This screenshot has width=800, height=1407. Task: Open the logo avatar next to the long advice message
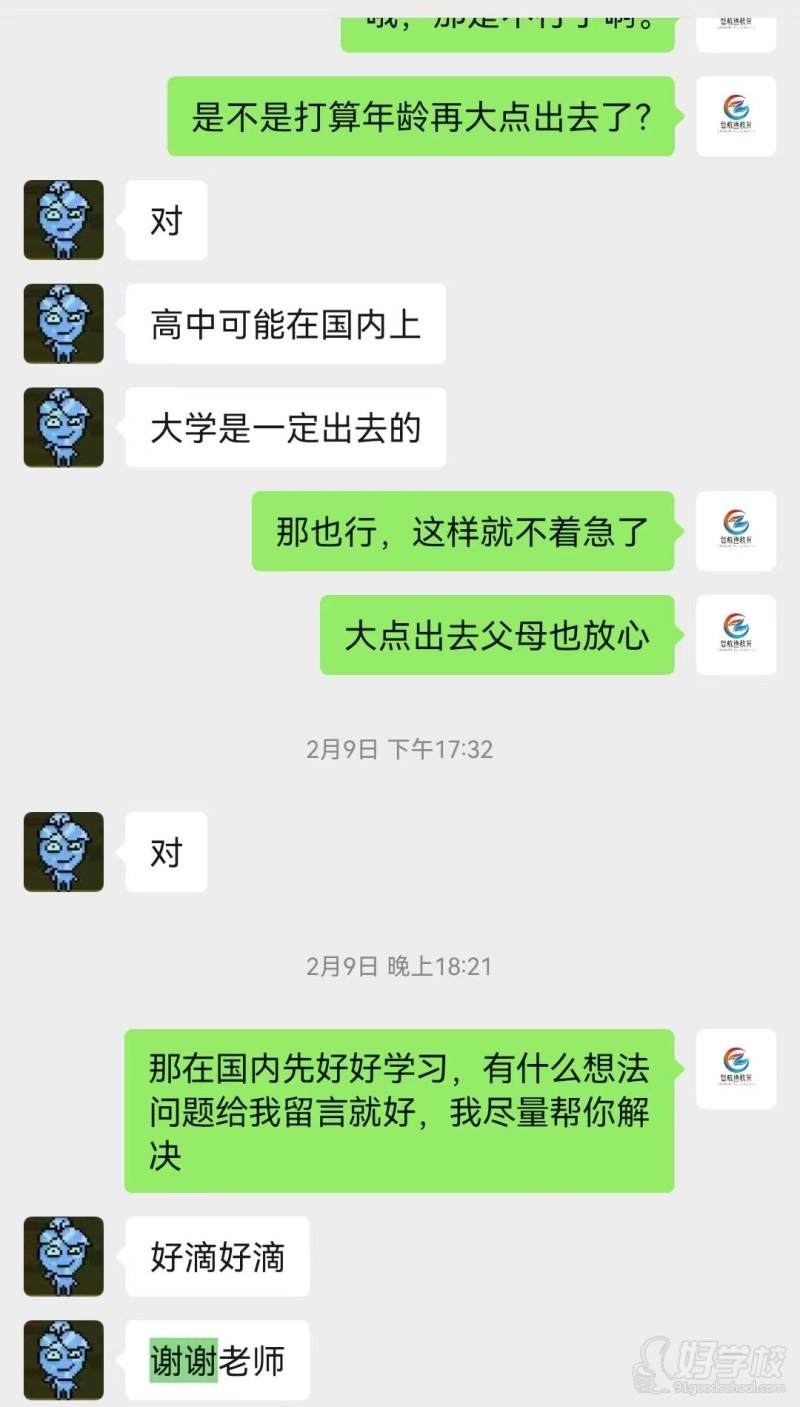[735, 1068]
